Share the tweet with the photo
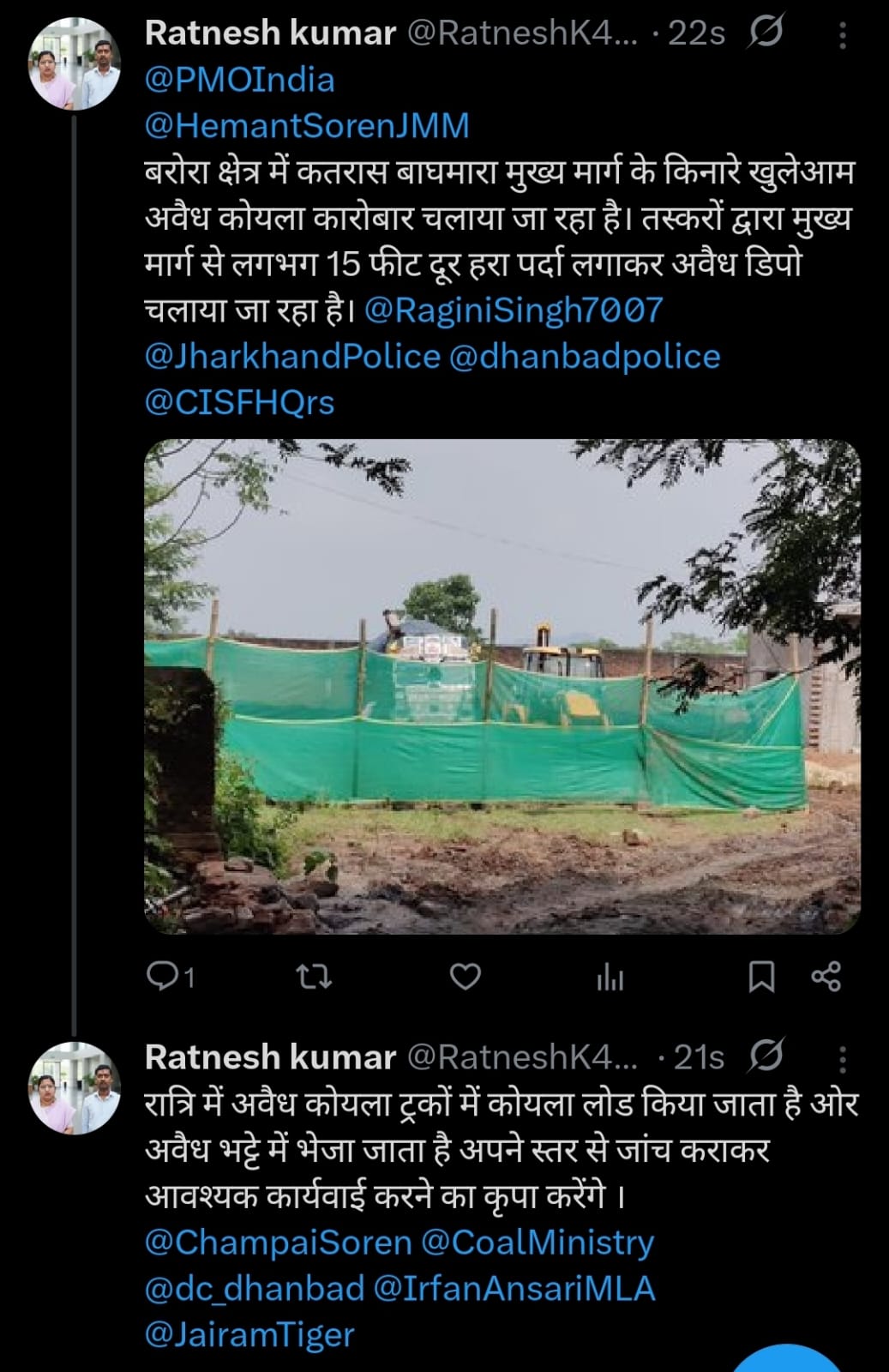 [x=826, y=977]
